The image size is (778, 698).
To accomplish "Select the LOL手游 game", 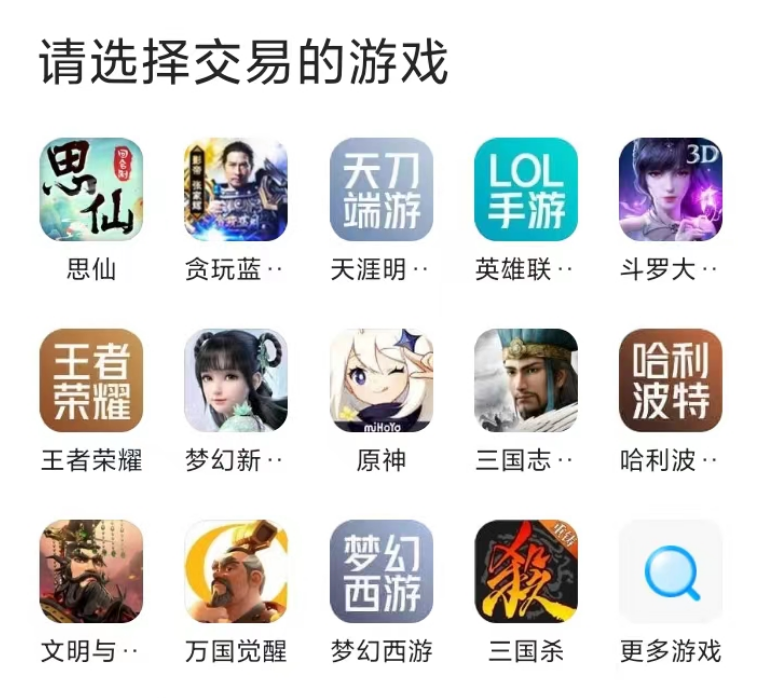I will tap(526, 190).
